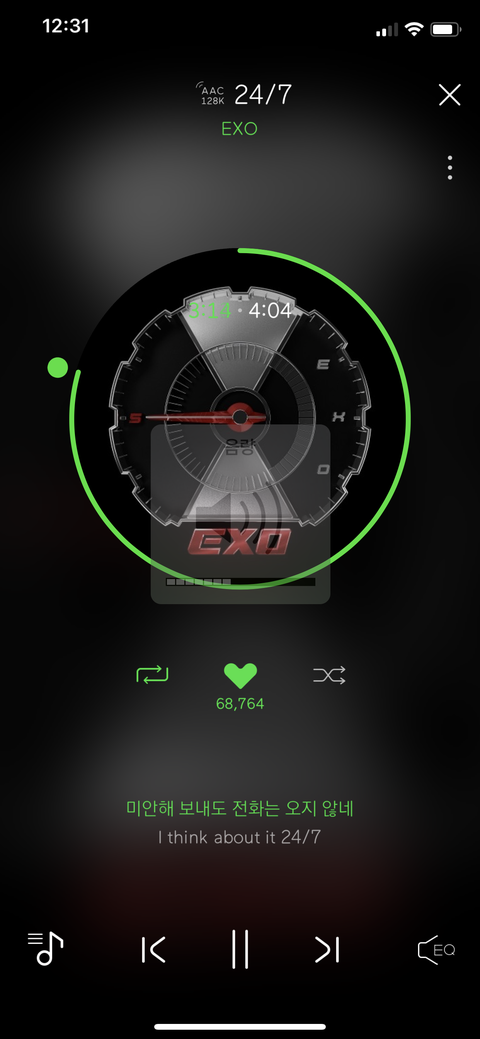Pause the current song
480x1039 pixels.
(x=240, y=949)
